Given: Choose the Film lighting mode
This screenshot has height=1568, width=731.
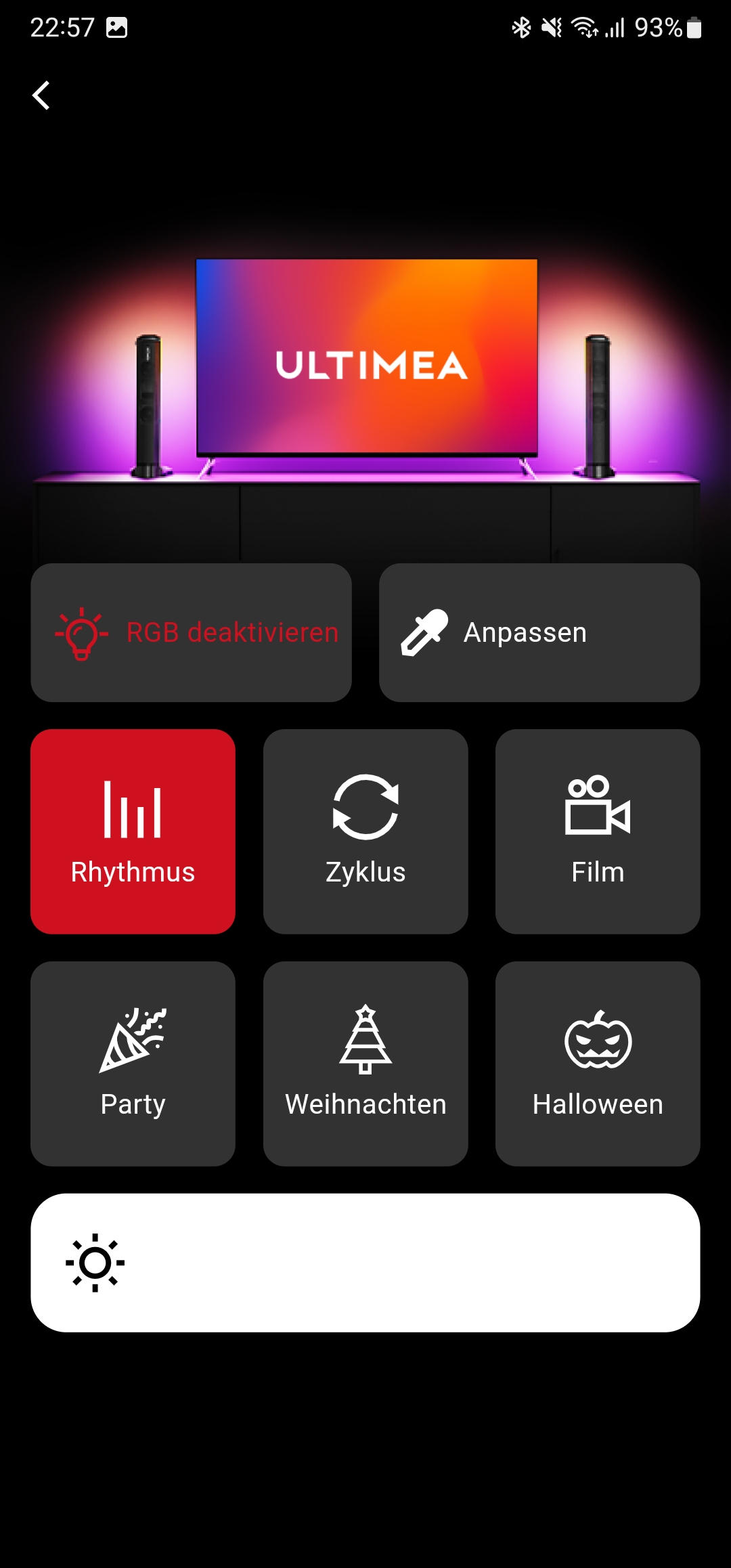Looking at the screenshot, I should pos(598,831).
